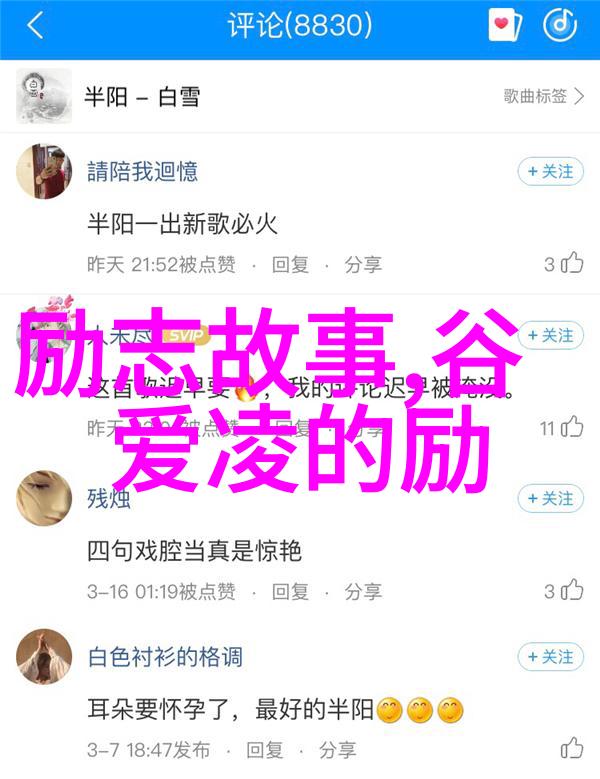Open the heart card icon in header
This screenshot has width=600, height=779.
tap(504, 27)
